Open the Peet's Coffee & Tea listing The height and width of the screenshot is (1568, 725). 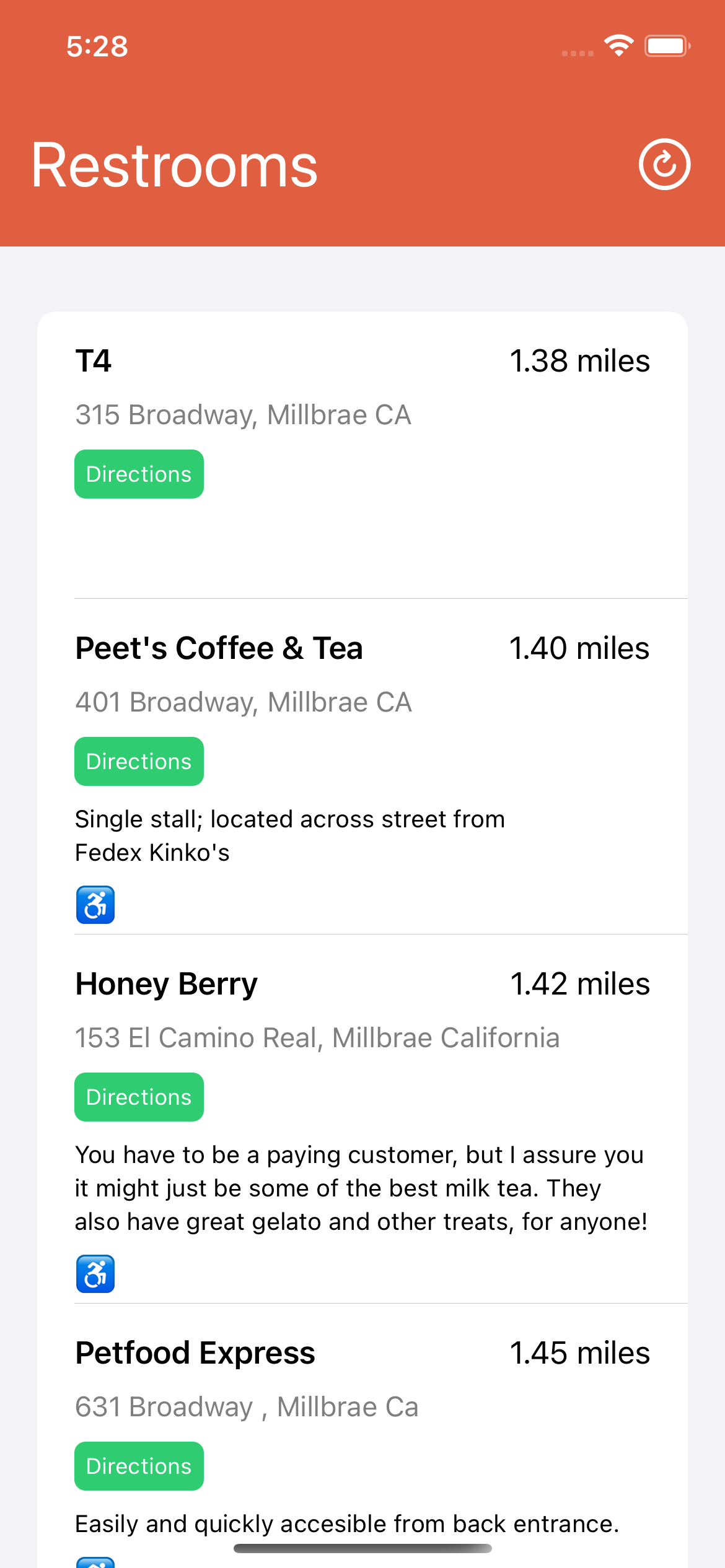pos(219,648)
